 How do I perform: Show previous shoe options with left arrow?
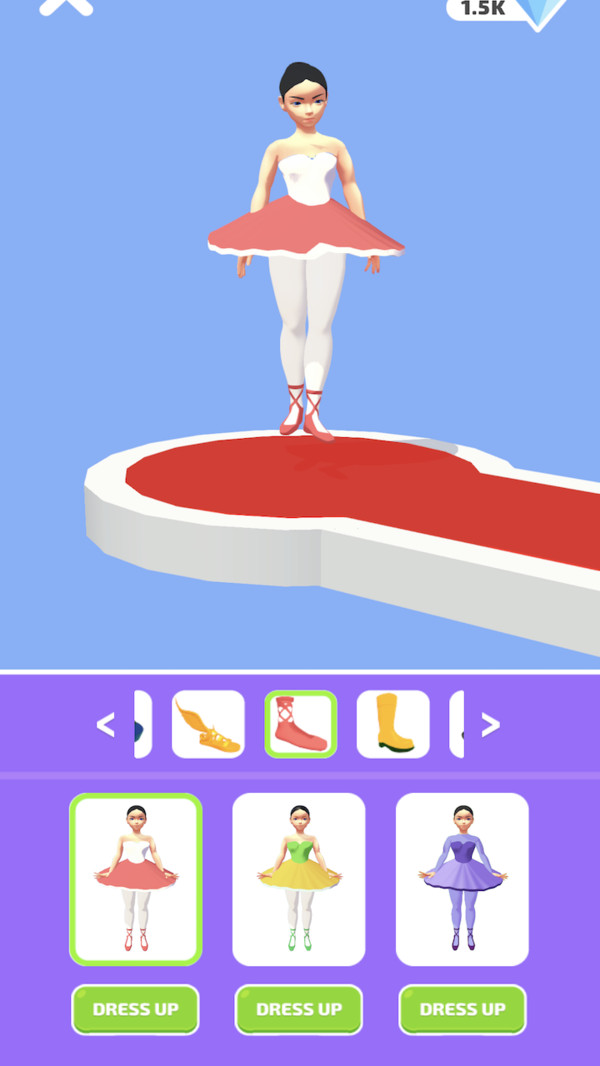105,725
